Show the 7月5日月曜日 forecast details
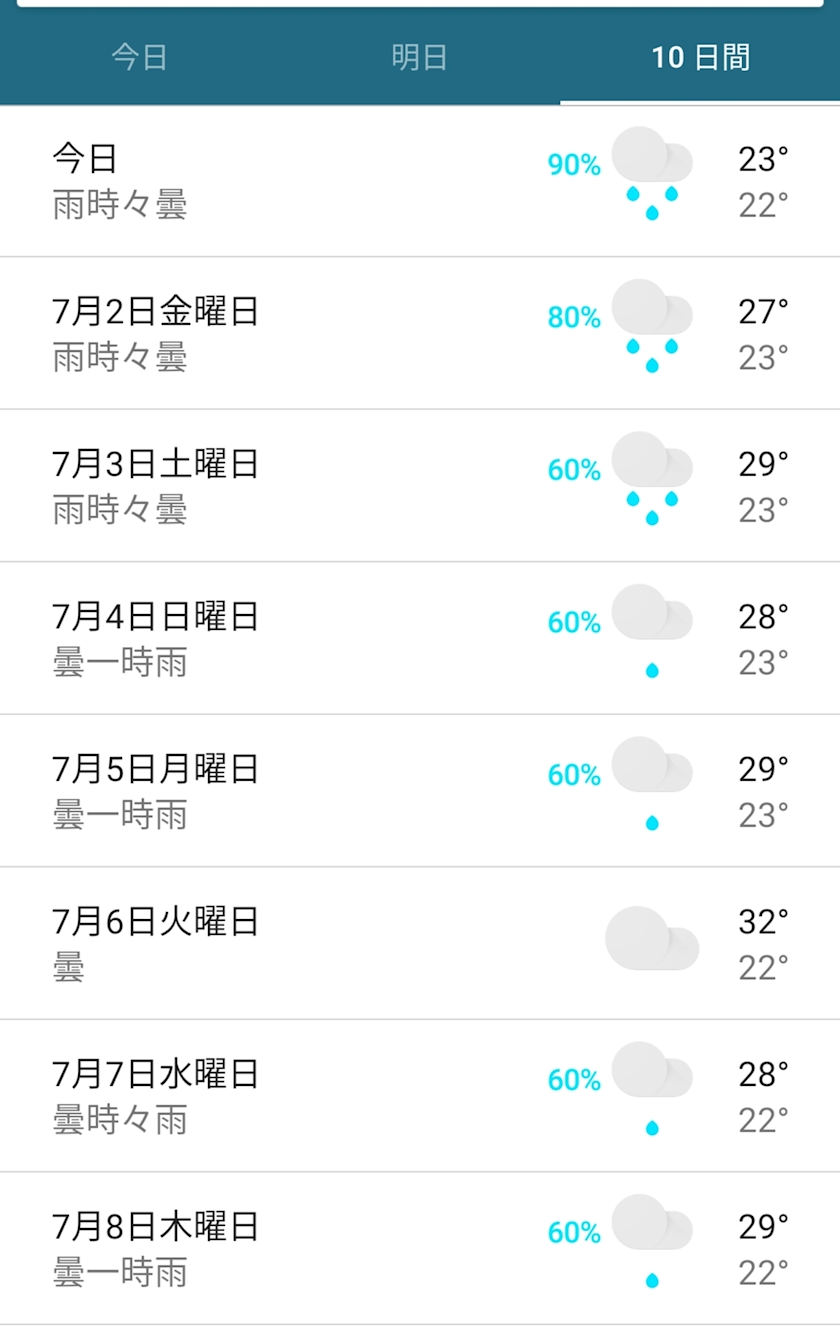This screenshot has height=1328, width=840. 420,791
